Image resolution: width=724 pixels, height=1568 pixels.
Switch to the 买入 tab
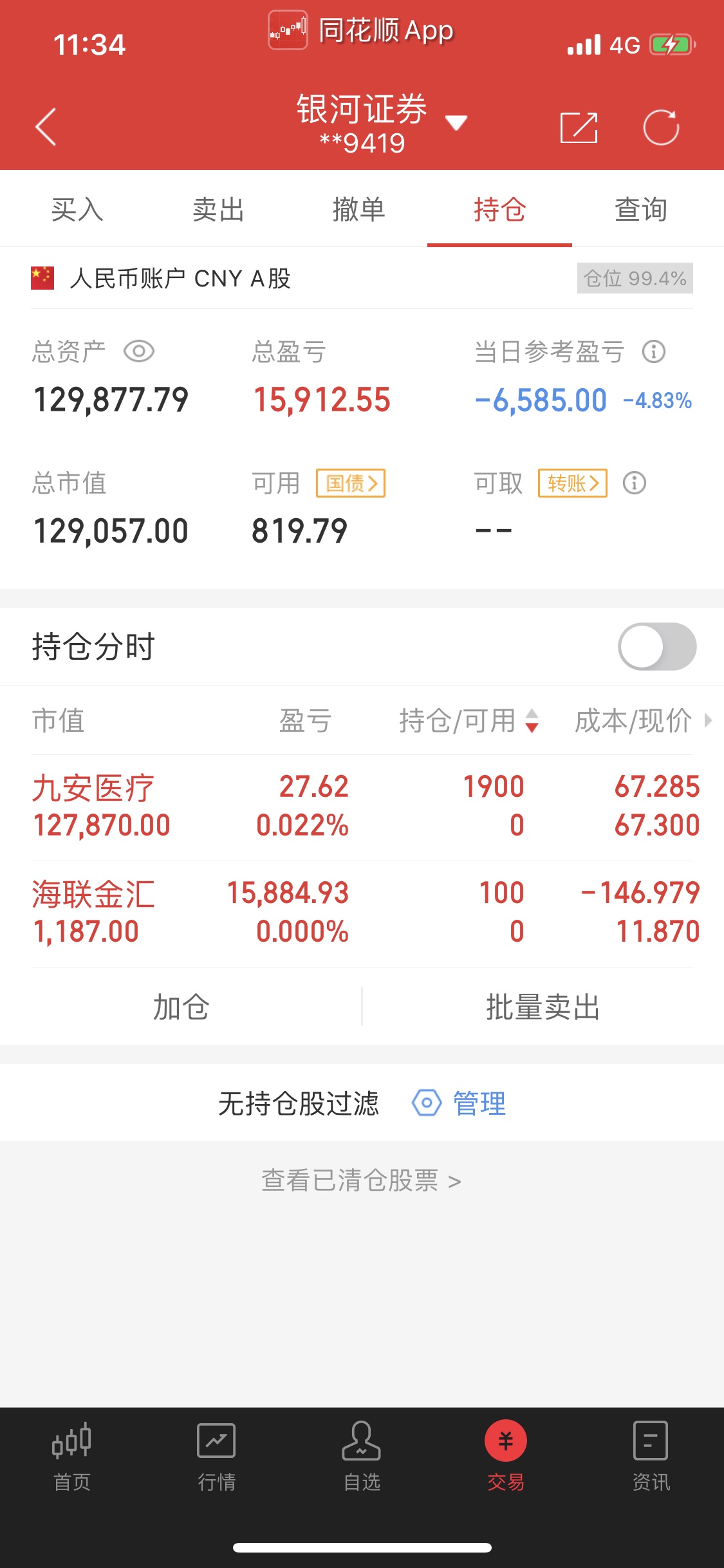tap(77, 210)
